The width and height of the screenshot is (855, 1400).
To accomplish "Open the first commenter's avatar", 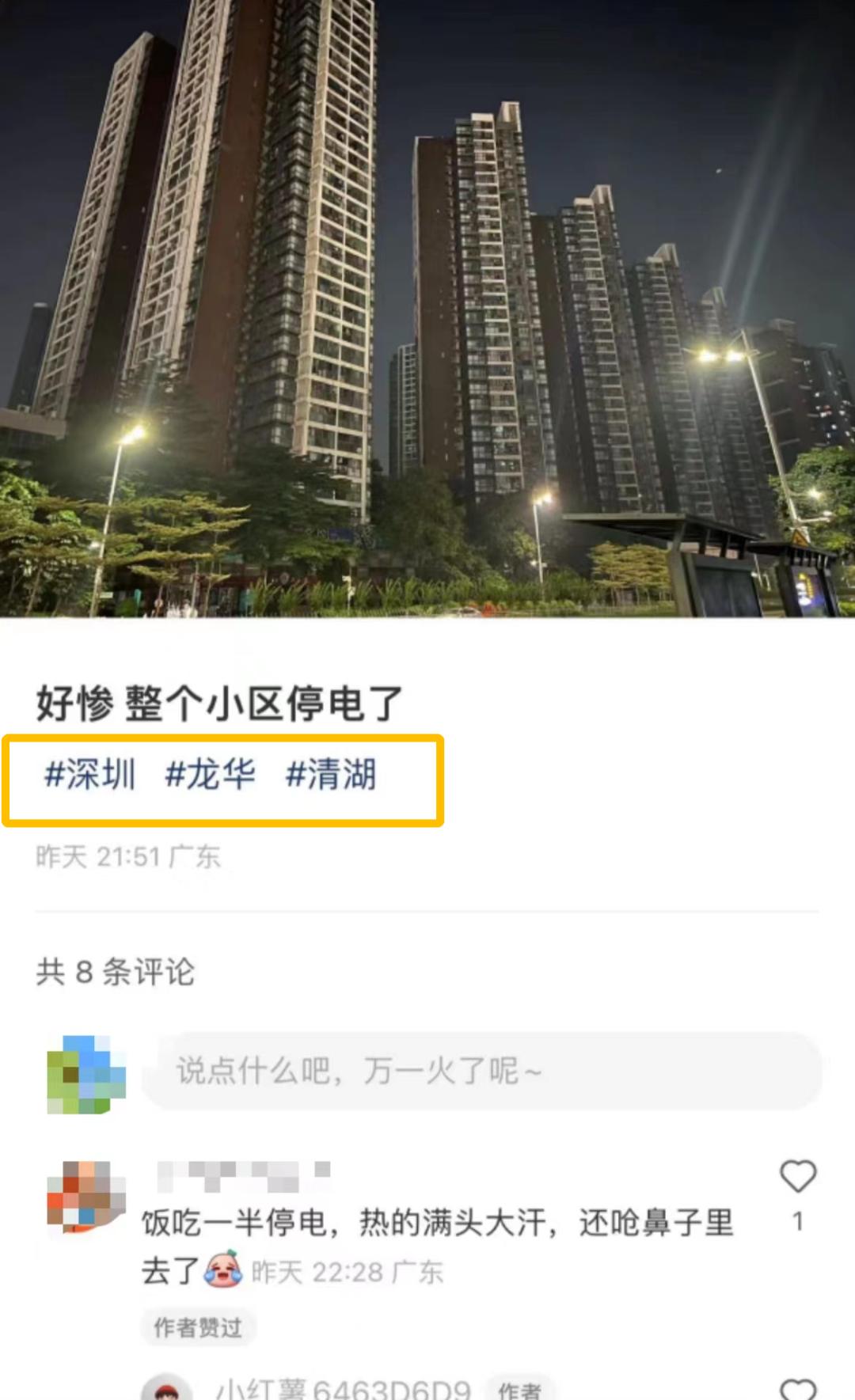I will (86, 1197).
